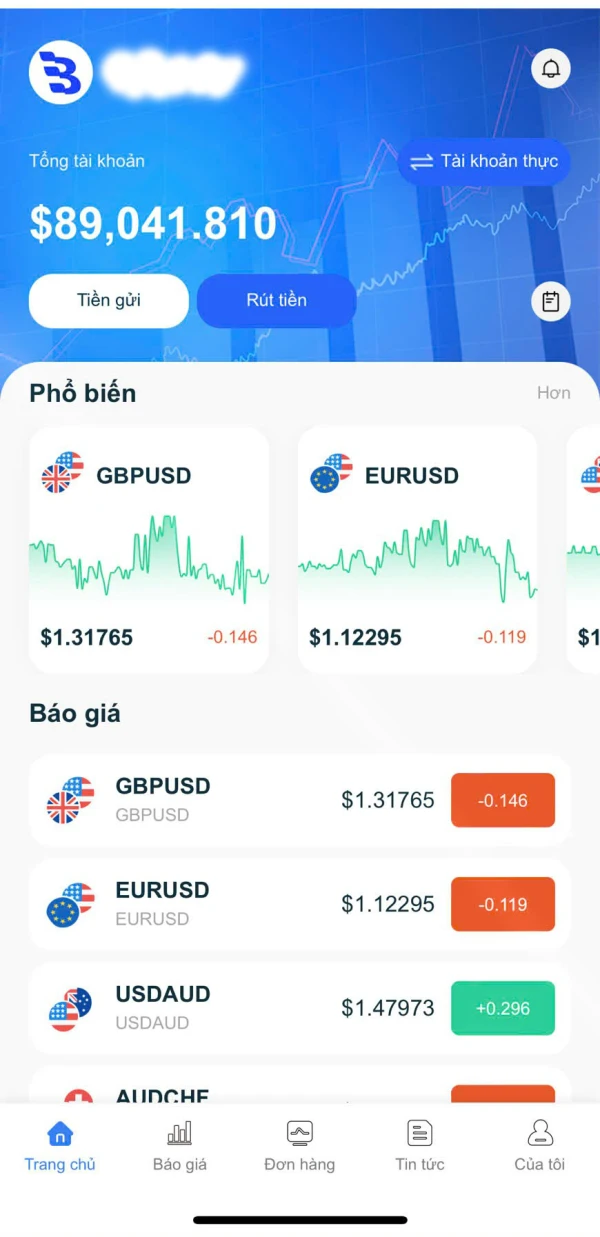Screen dimensions: 600x1237
Task: Open the GBPUSD quote row
Action: pos(299,800)
